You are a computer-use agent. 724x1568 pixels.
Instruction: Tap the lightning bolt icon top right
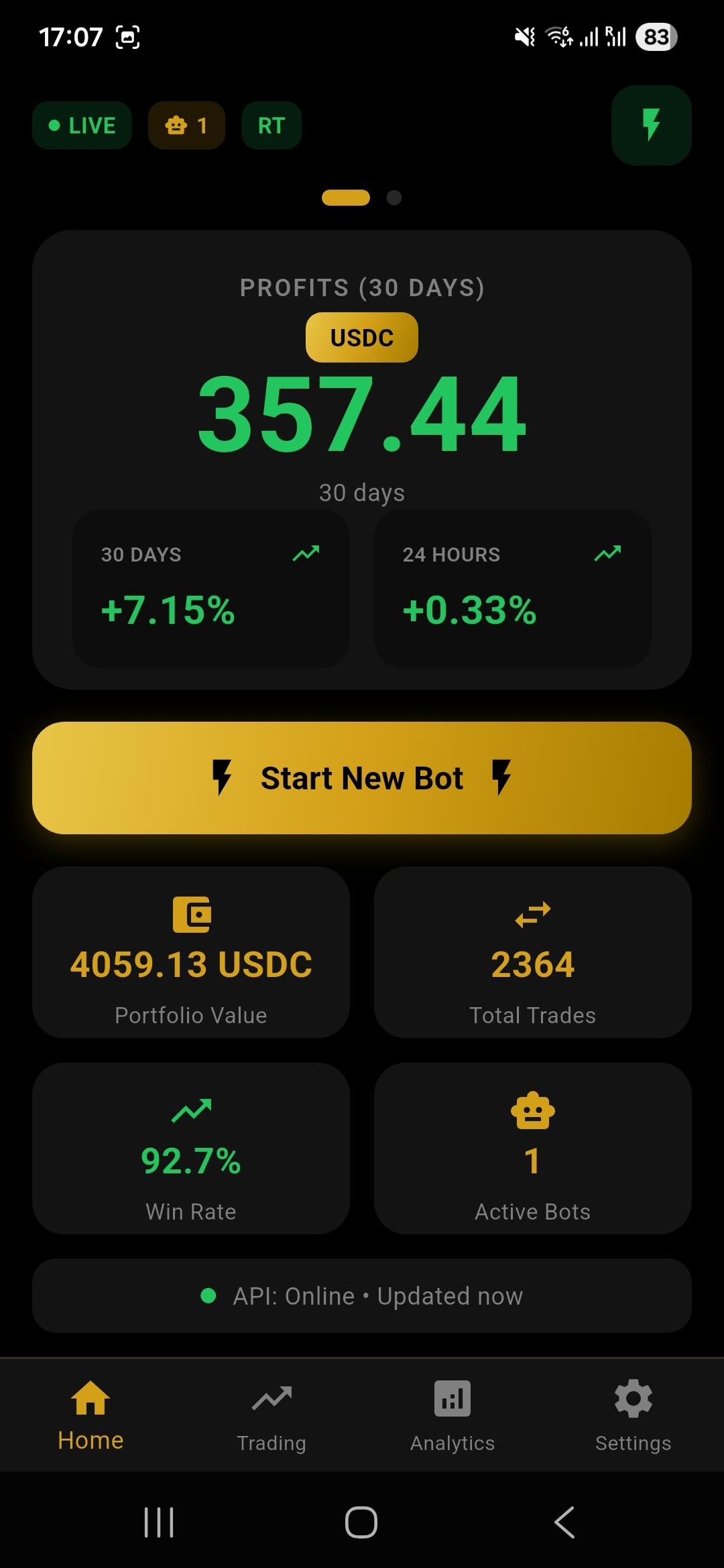pos(651,126)
